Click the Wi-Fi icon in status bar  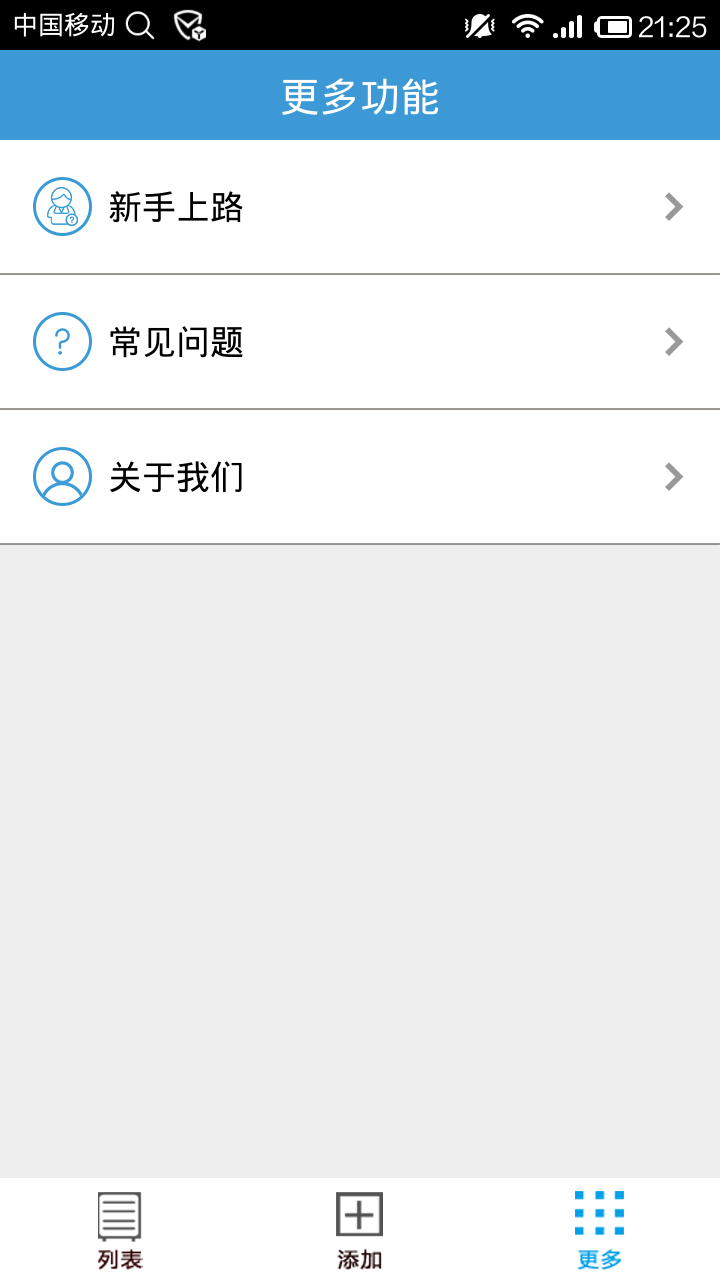[x=527, y=25]
